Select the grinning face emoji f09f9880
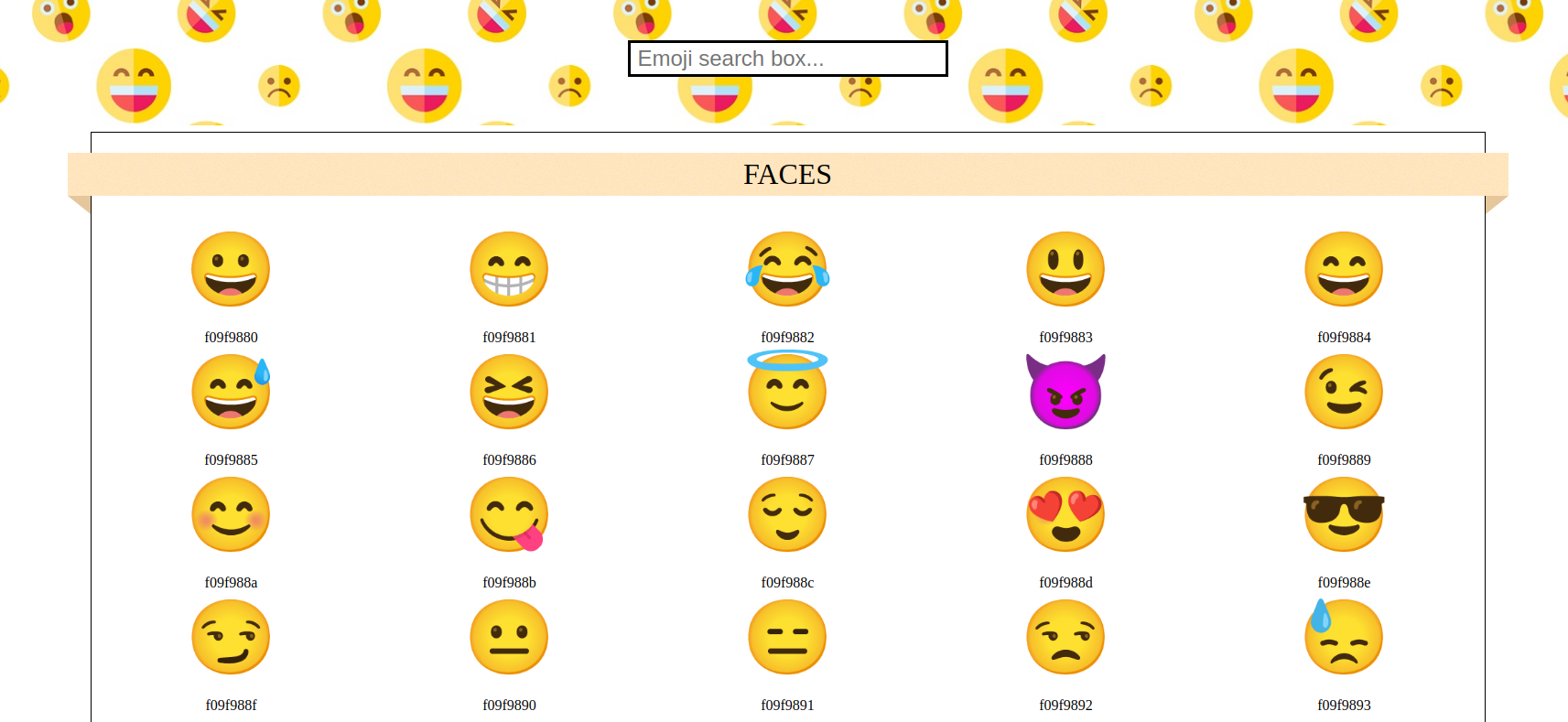Screen dimensions: 1568x722 231,269
